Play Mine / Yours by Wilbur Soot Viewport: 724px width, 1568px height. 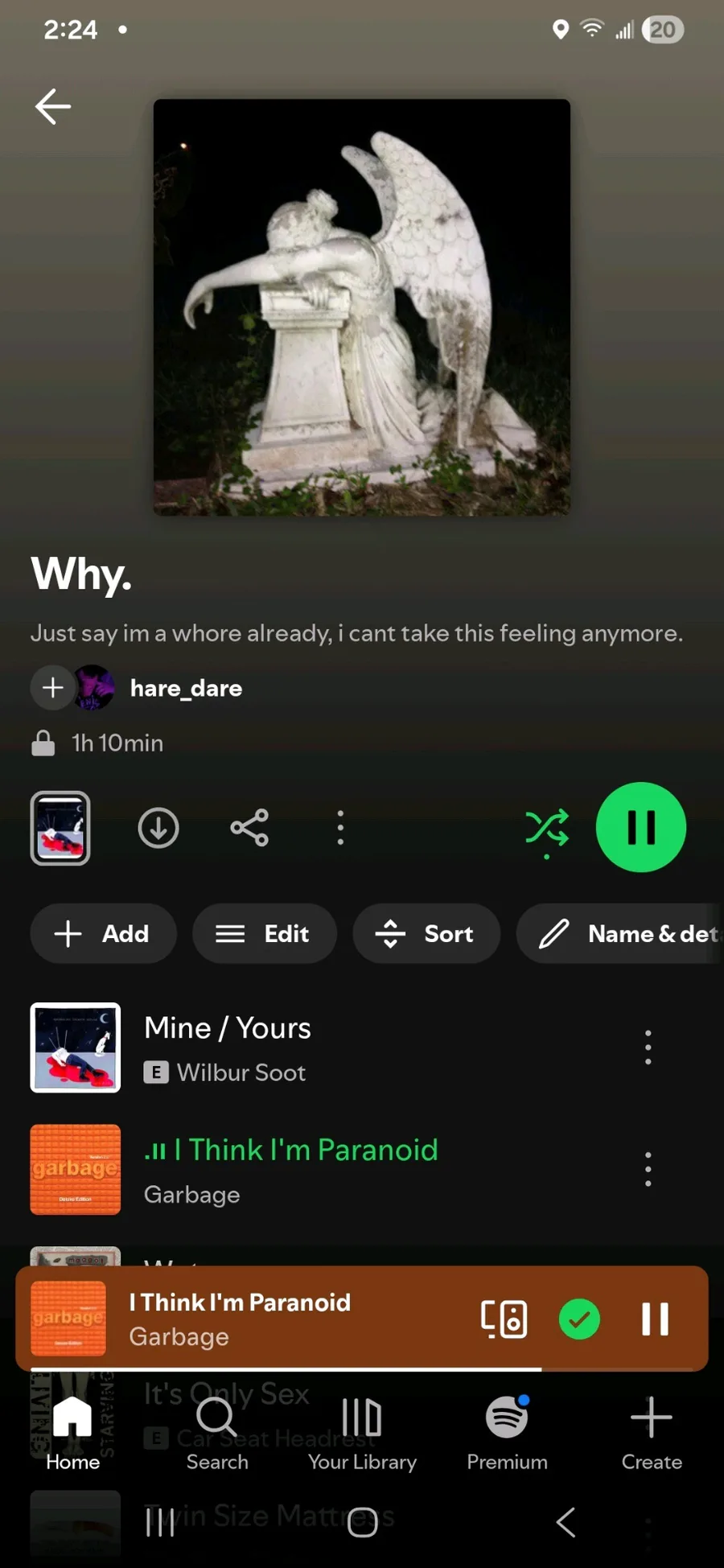click(228, 1047)
